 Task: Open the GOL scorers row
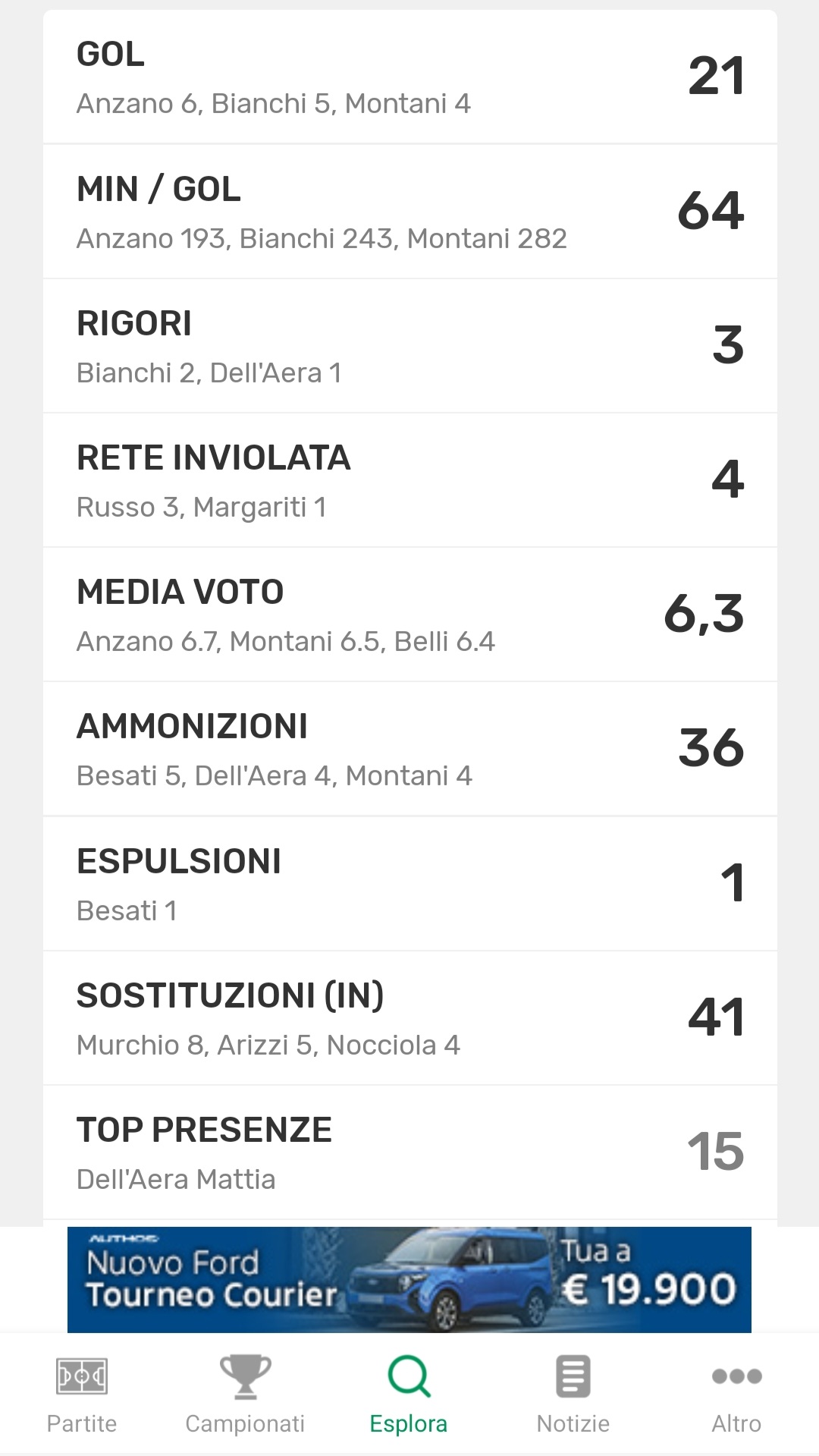[x=409, y=77]
